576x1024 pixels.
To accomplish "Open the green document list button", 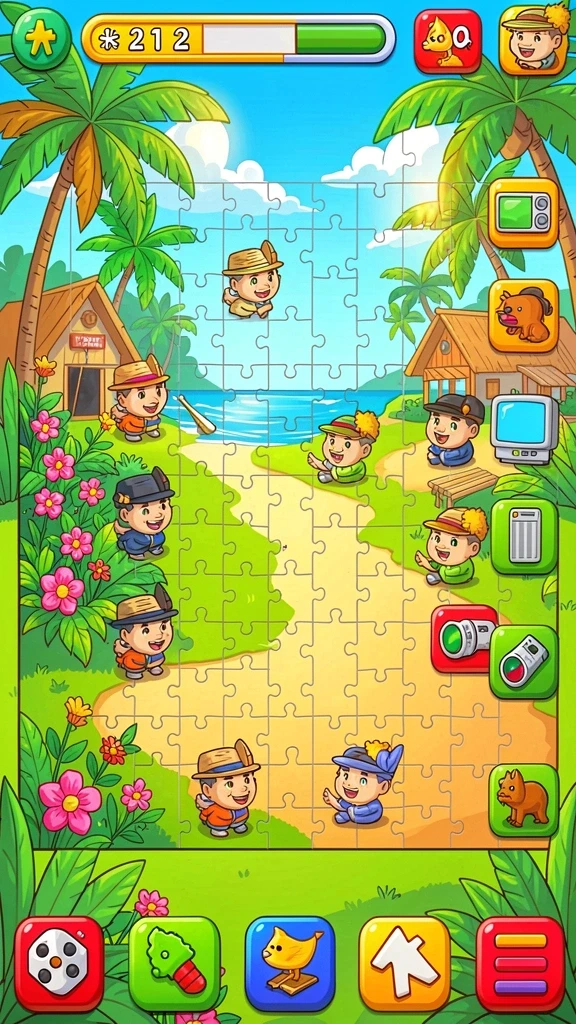I will (x=524, y=537).
